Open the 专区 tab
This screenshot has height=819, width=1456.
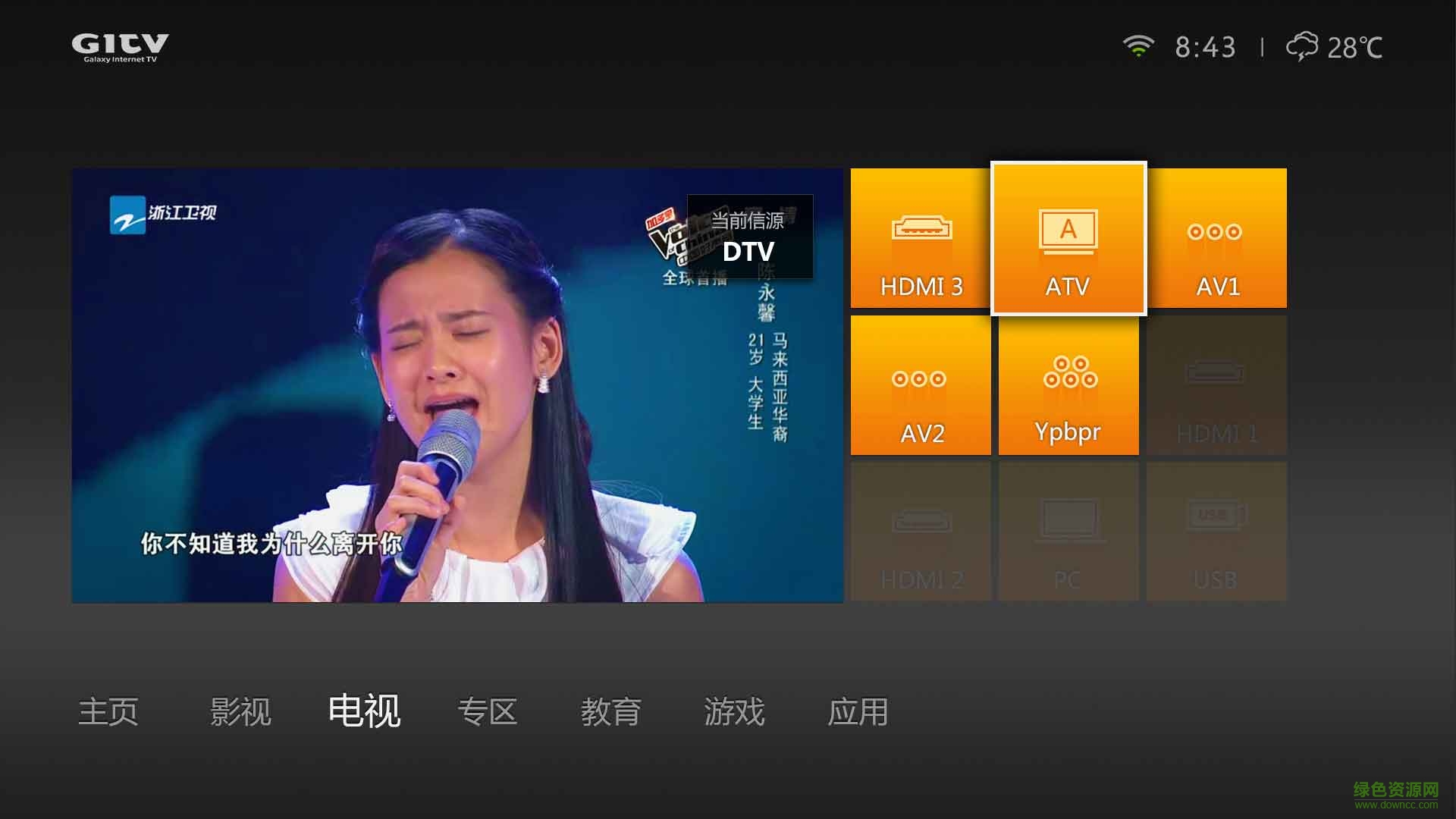point(488,712)
